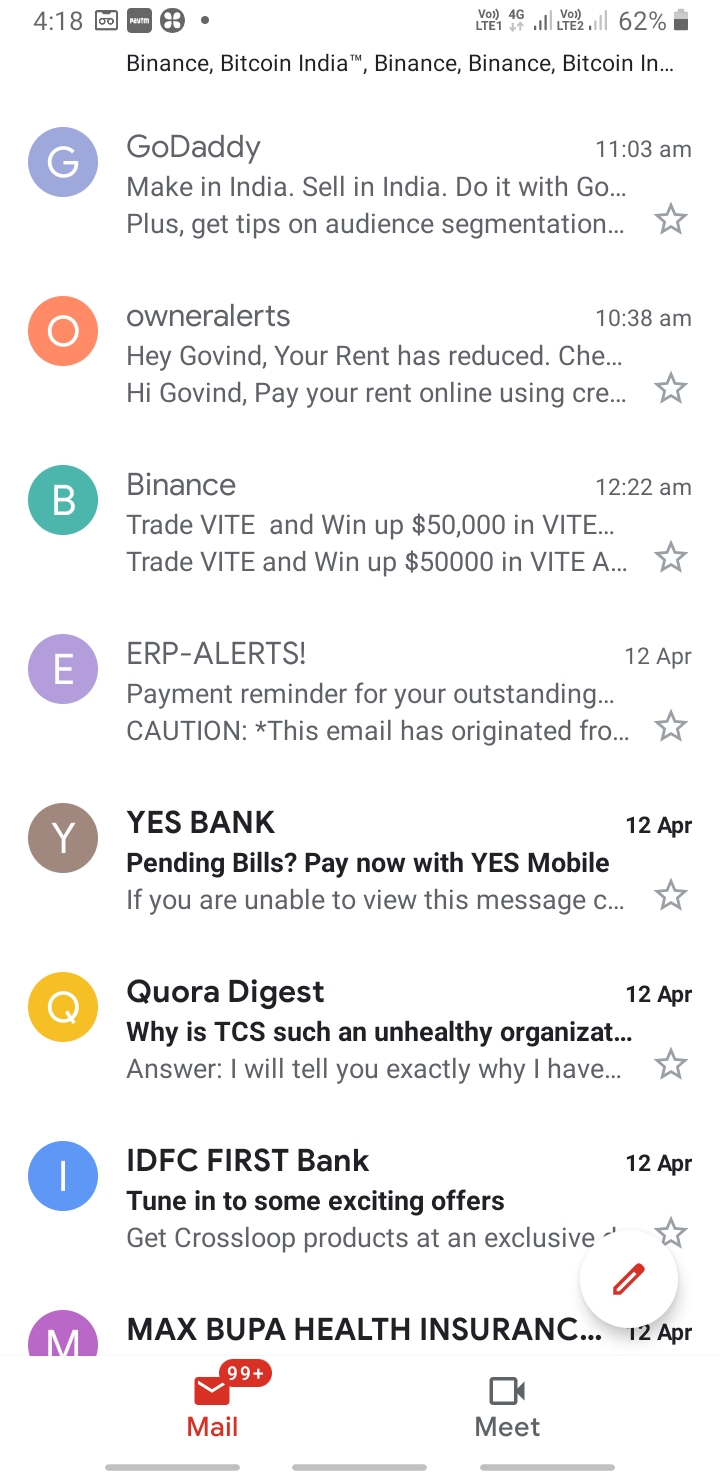
Task: Open the Quora Digest email
Action: pyautogui.click(x=375, y=1031)
